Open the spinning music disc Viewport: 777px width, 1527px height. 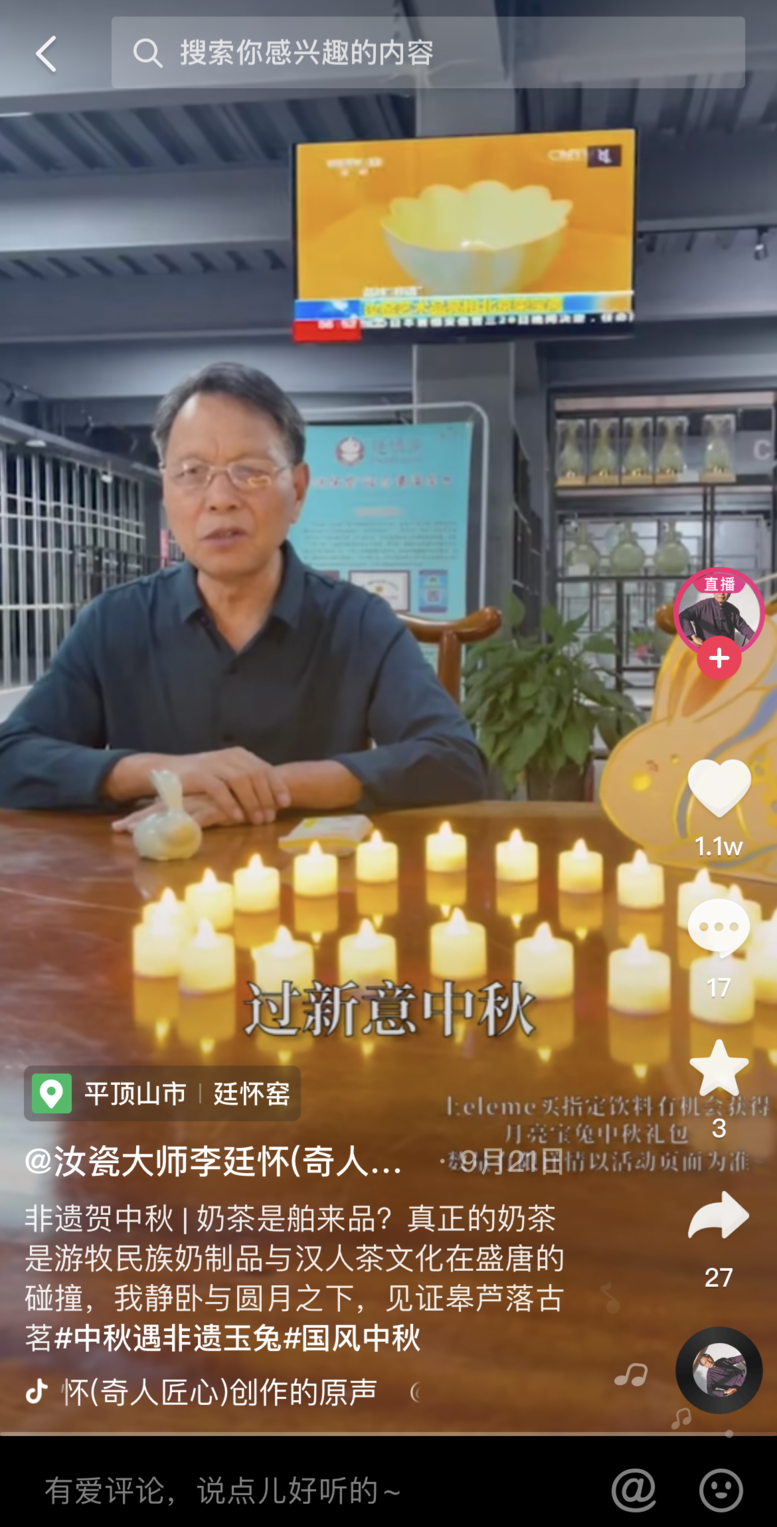pyautogui.click(x=718, y=1370)
